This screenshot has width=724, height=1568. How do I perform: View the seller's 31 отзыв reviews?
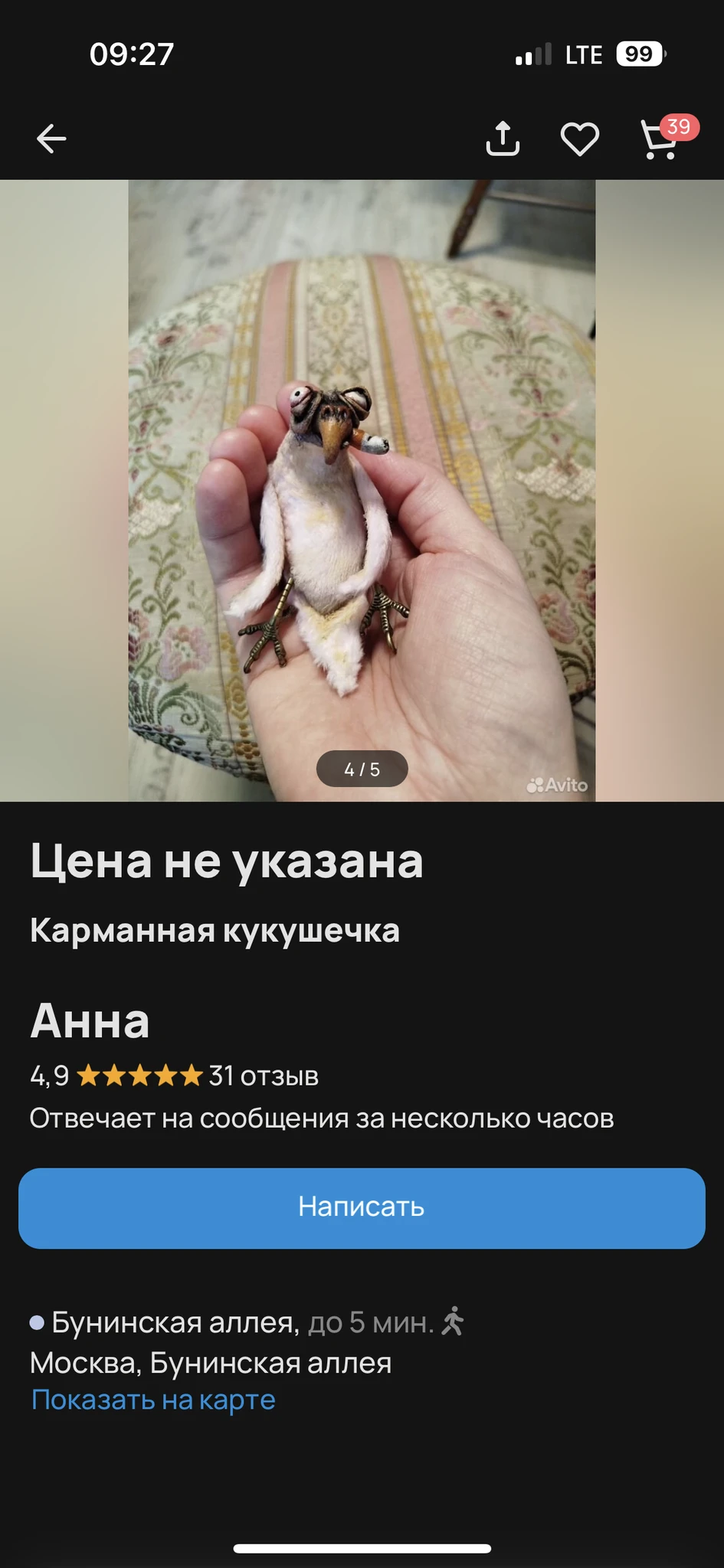pyautogui.click(x=263, y=1076)
